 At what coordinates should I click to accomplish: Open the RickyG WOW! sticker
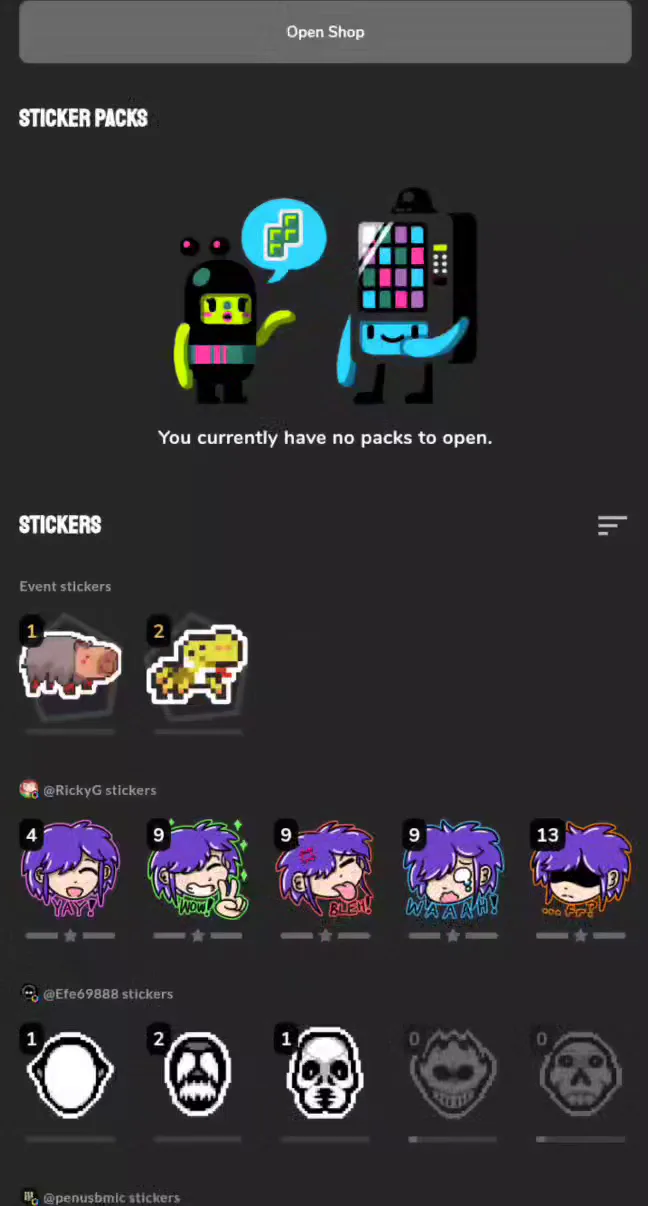pyautogui.click(x=198, y=870)
